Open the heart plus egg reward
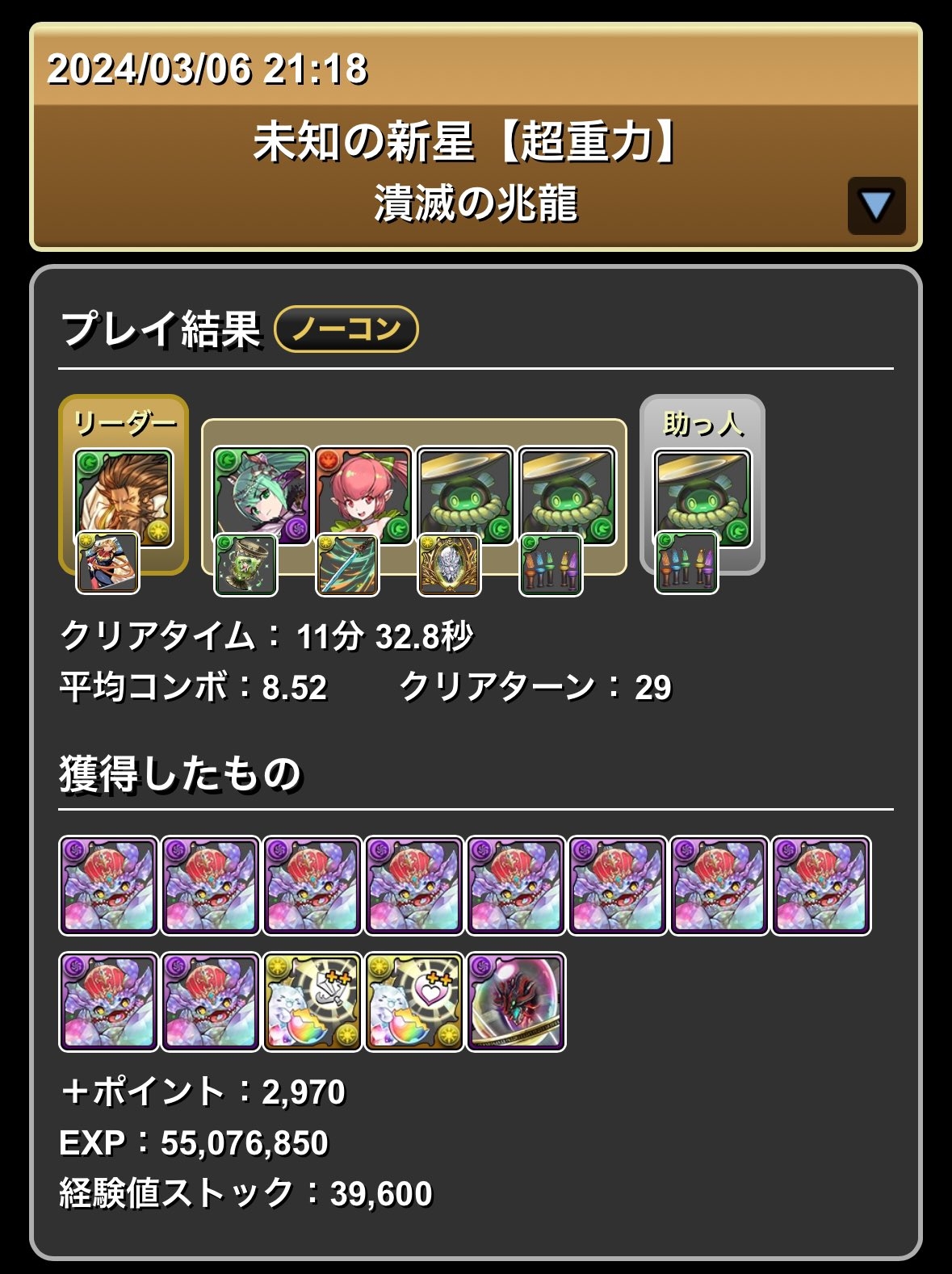The image size is (952, 1274). pyautogui.click(x=414, y=1002)
